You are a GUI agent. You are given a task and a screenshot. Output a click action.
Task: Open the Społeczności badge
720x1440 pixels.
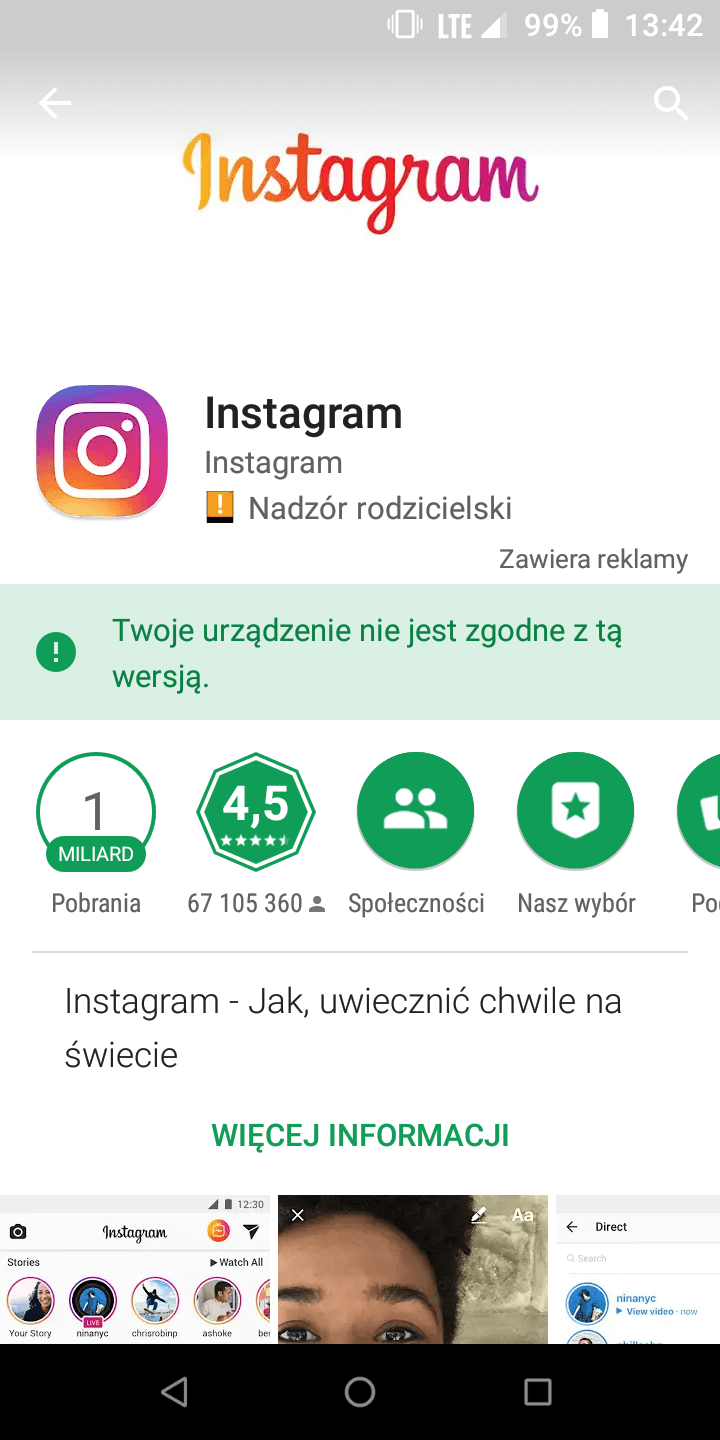[416, 811]
